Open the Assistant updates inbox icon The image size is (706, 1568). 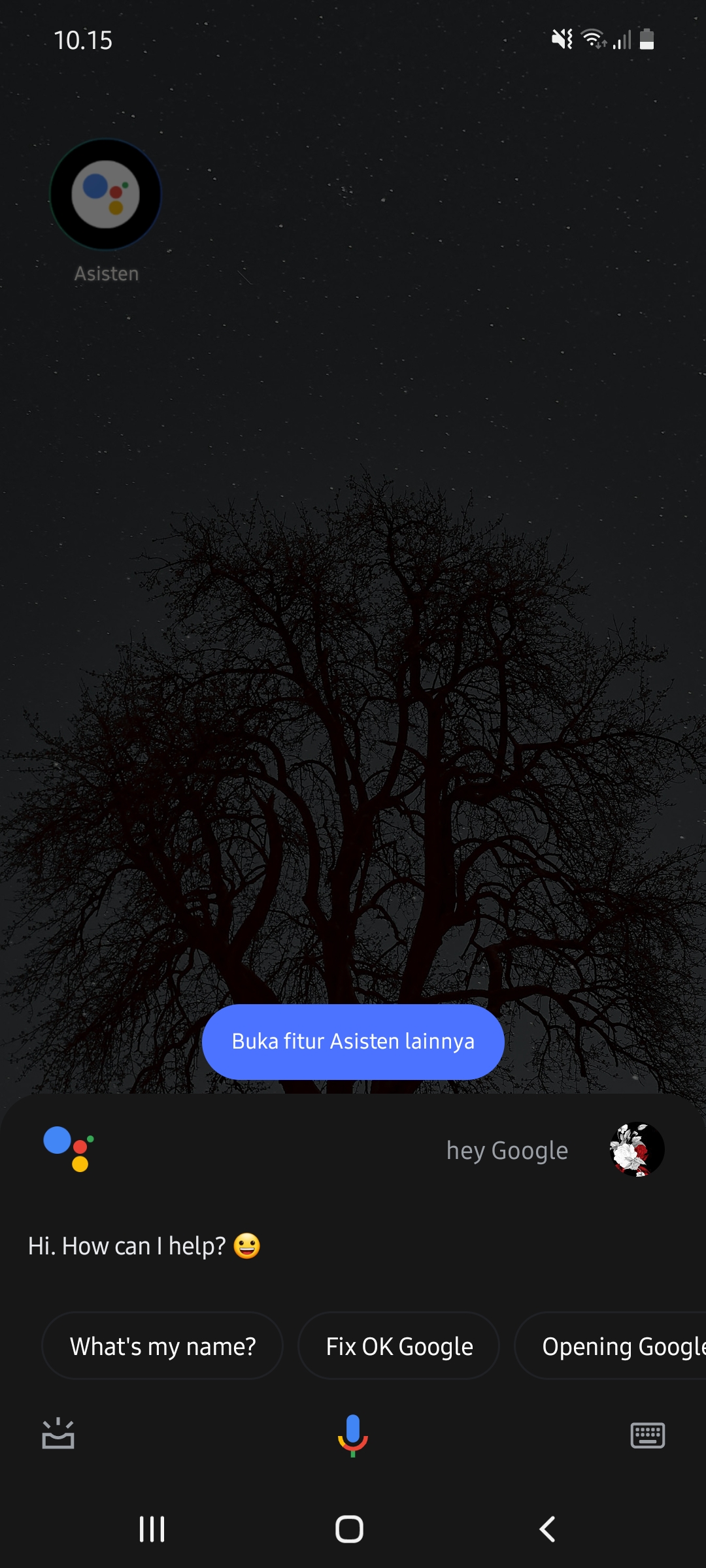(x=58, y=1433)
